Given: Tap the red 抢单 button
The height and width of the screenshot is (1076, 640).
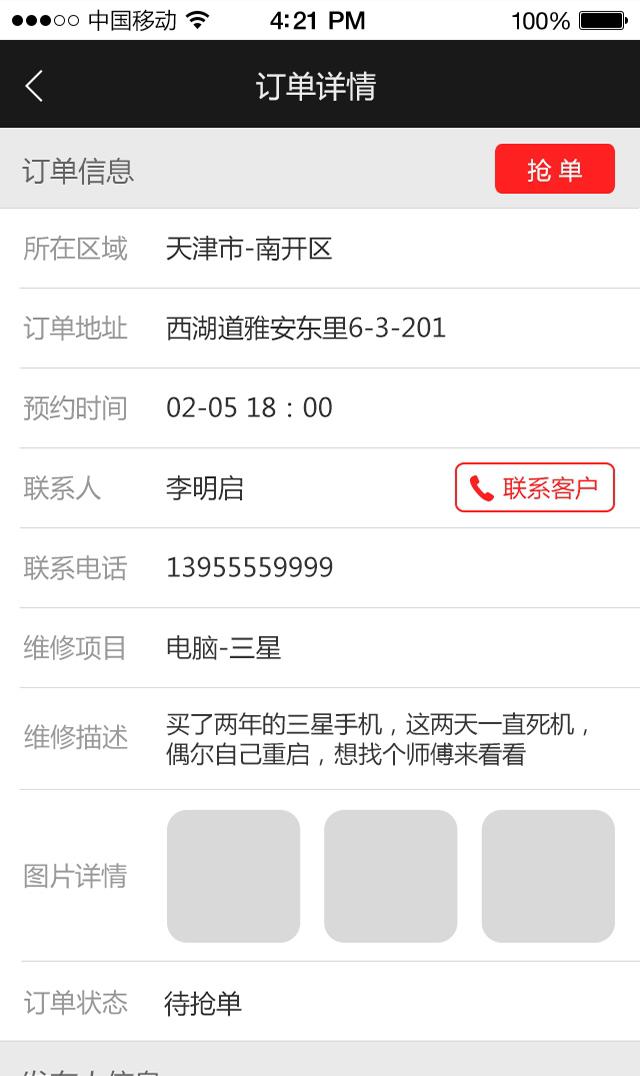Looking at the screenshot, I should pyautogui.click(x=554, y=169).
